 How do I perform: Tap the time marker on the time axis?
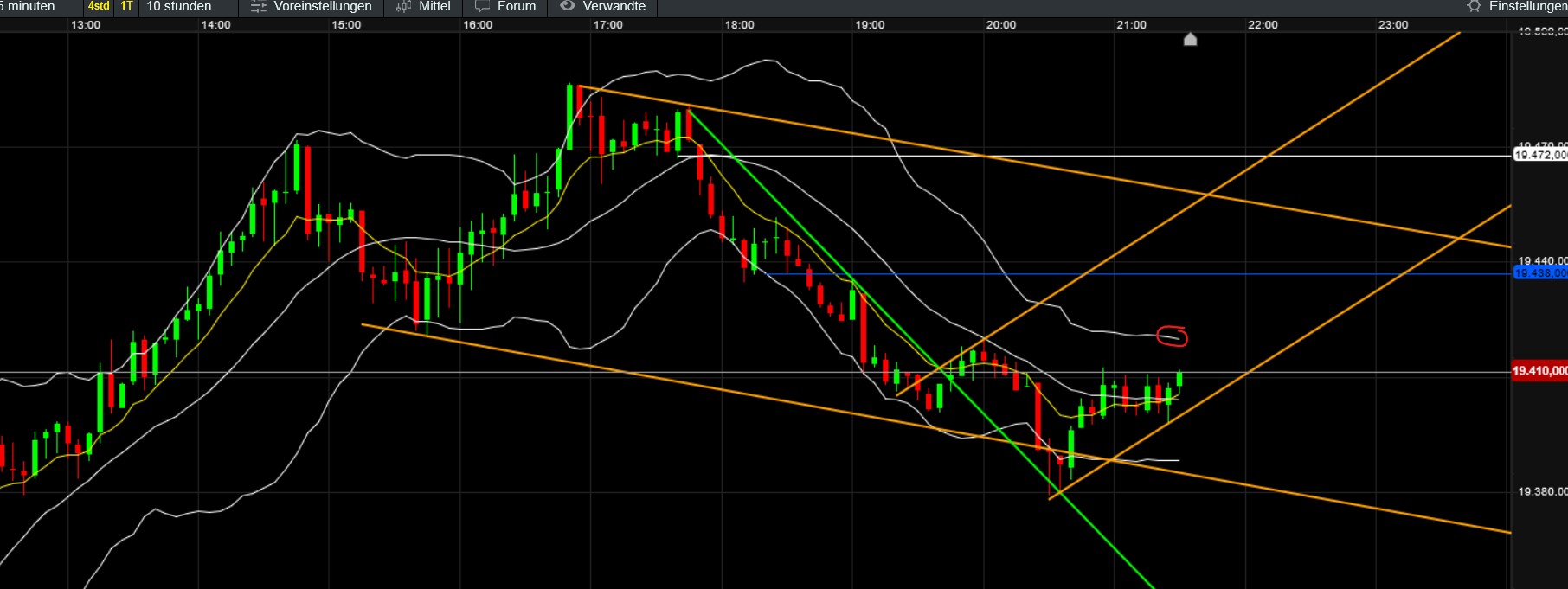coord(1190,39)
